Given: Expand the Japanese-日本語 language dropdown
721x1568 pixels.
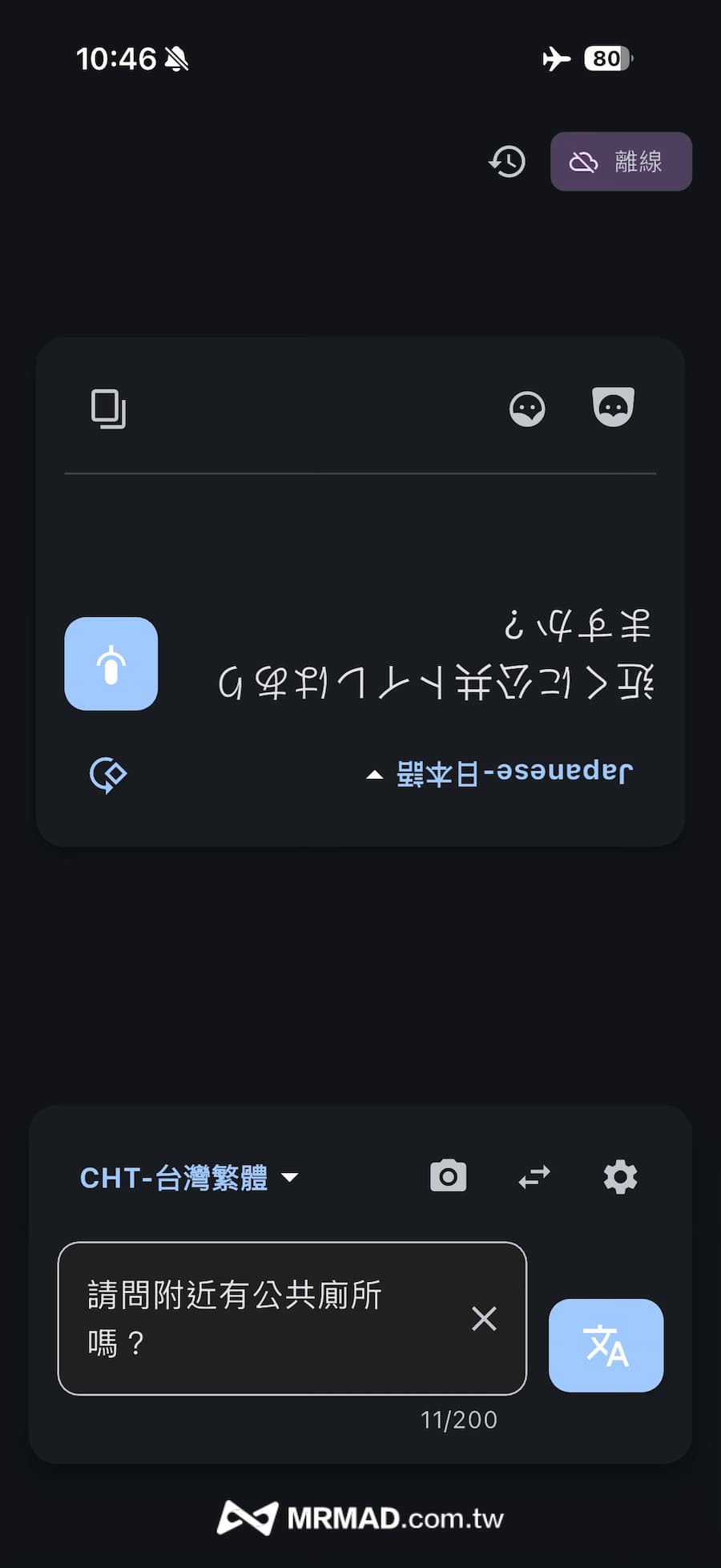Looking at the screenshot, I should (501, 773).
